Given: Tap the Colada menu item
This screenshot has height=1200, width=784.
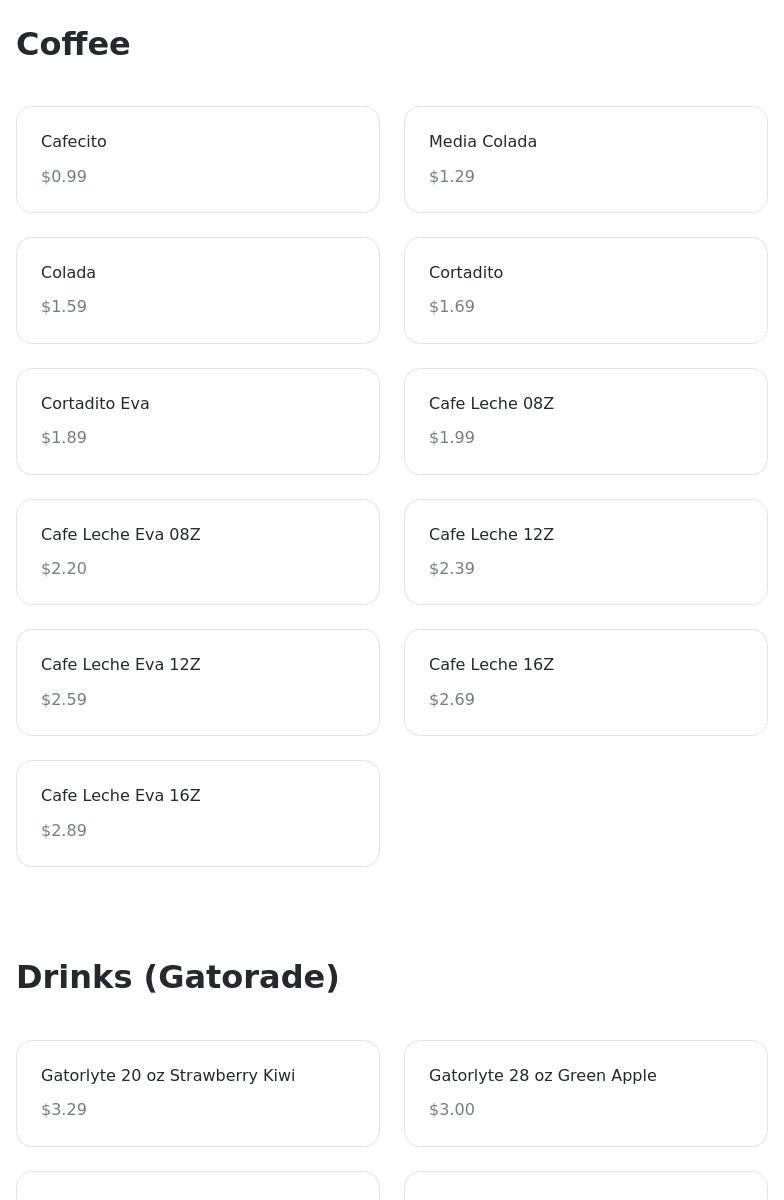Looking at the screenshot, I should pos(198,290).
